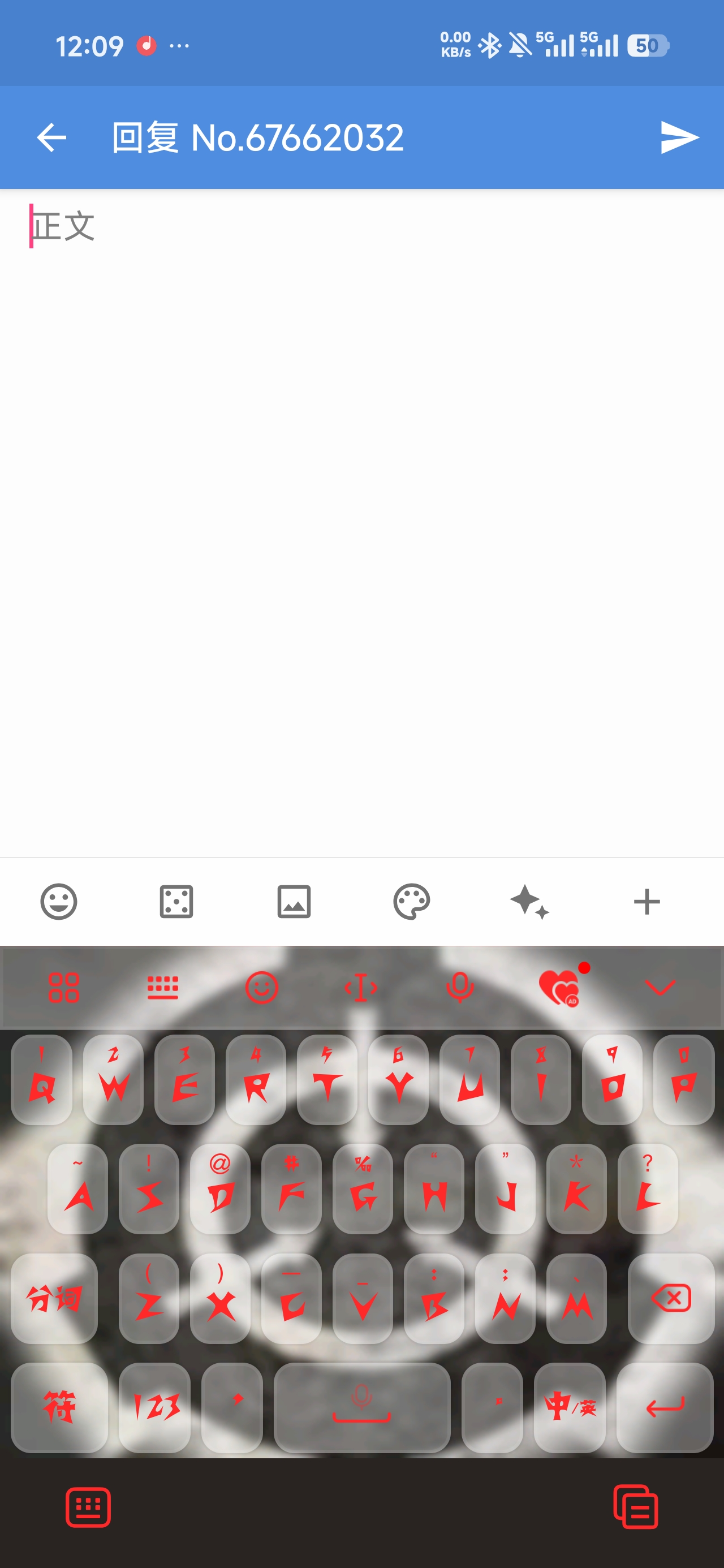The height and width of the screenshot is (1568, 724).
Task: Open the keyboard's cursor movement tool
Action: [x=361, y=987]
